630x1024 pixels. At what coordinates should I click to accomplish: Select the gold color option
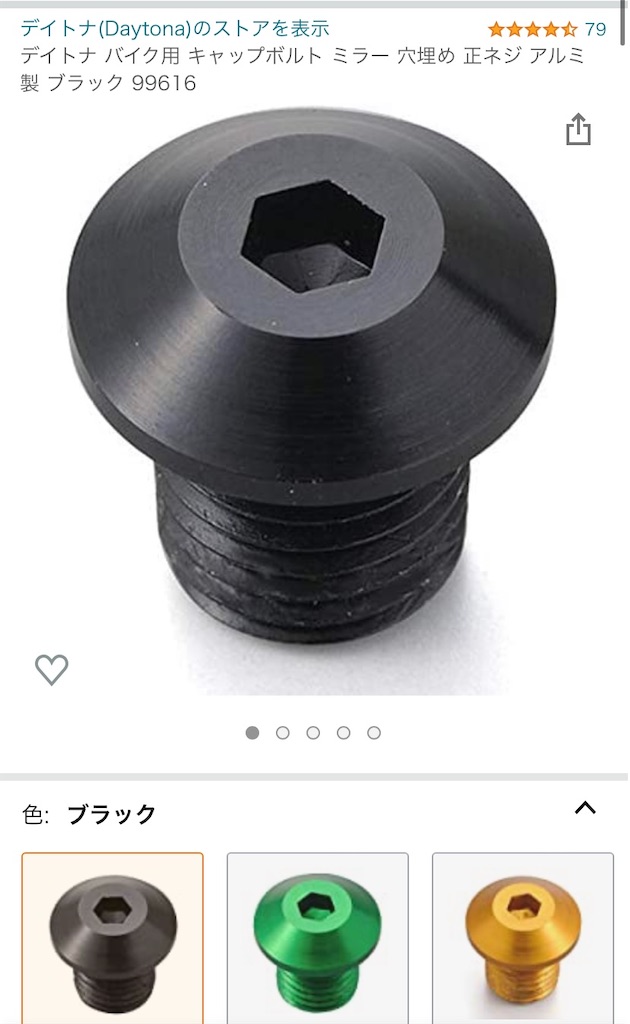click(x=522, y=937)
